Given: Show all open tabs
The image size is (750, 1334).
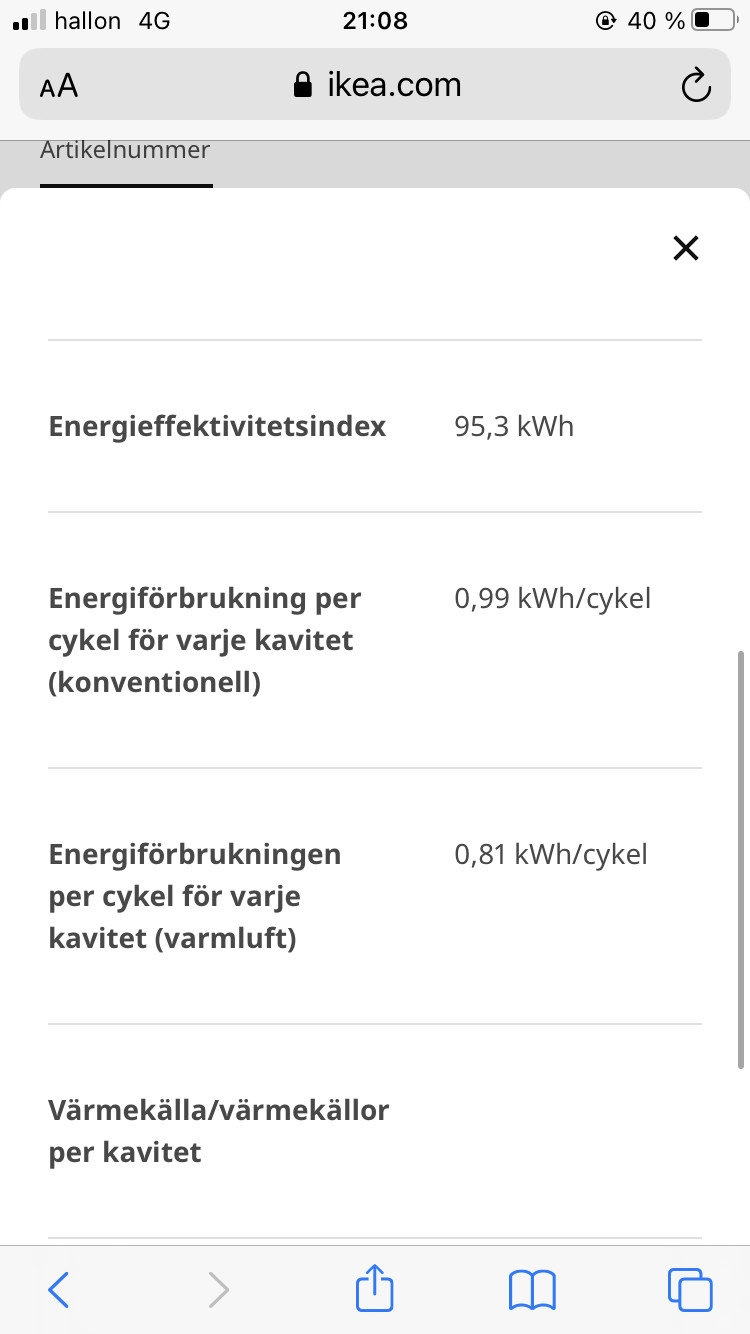Looking at the screenshot, I should [690, 1289].
